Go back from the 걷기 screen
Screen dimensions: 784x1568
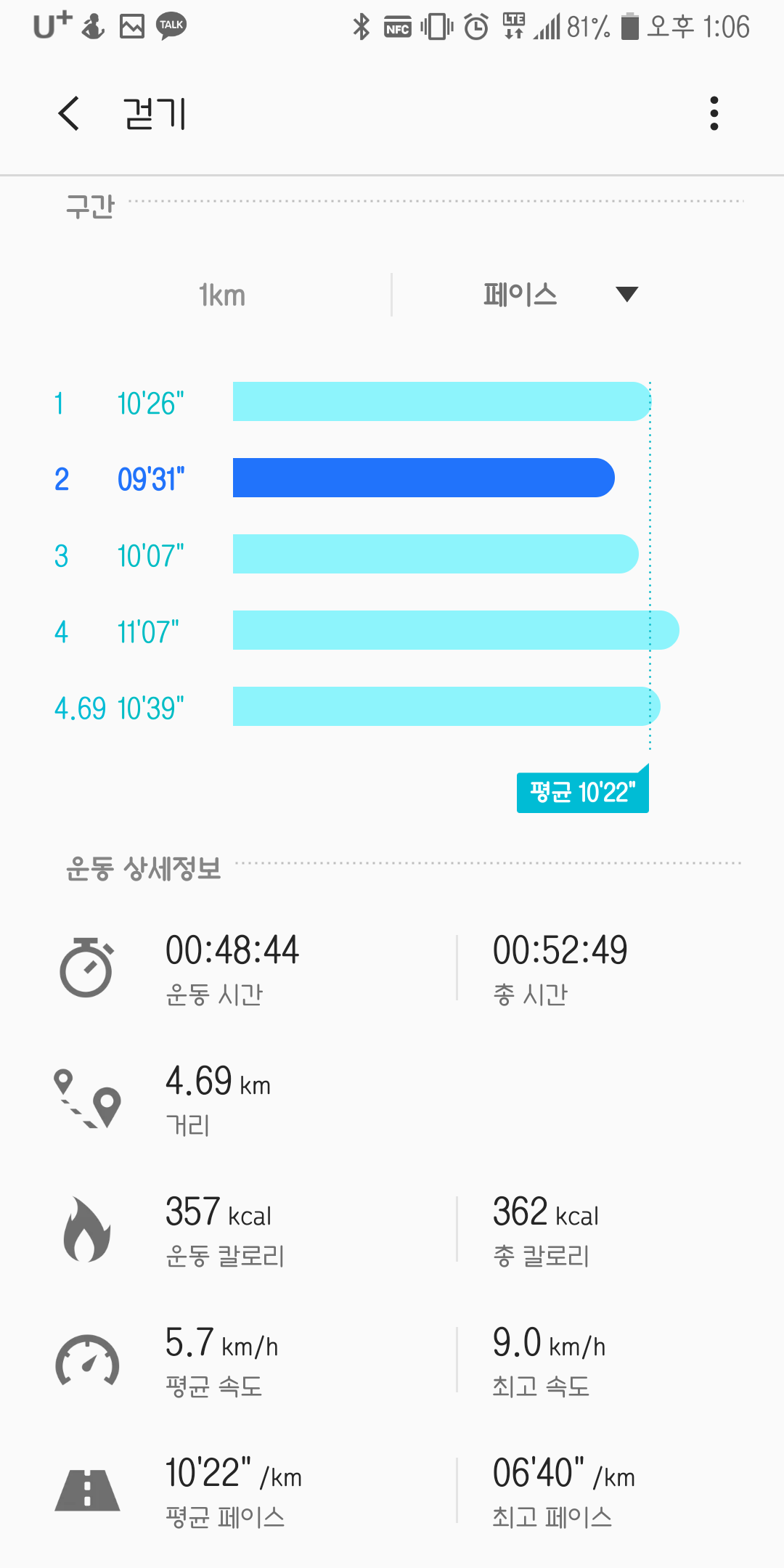pyautogui.click(x=68, y=114)
